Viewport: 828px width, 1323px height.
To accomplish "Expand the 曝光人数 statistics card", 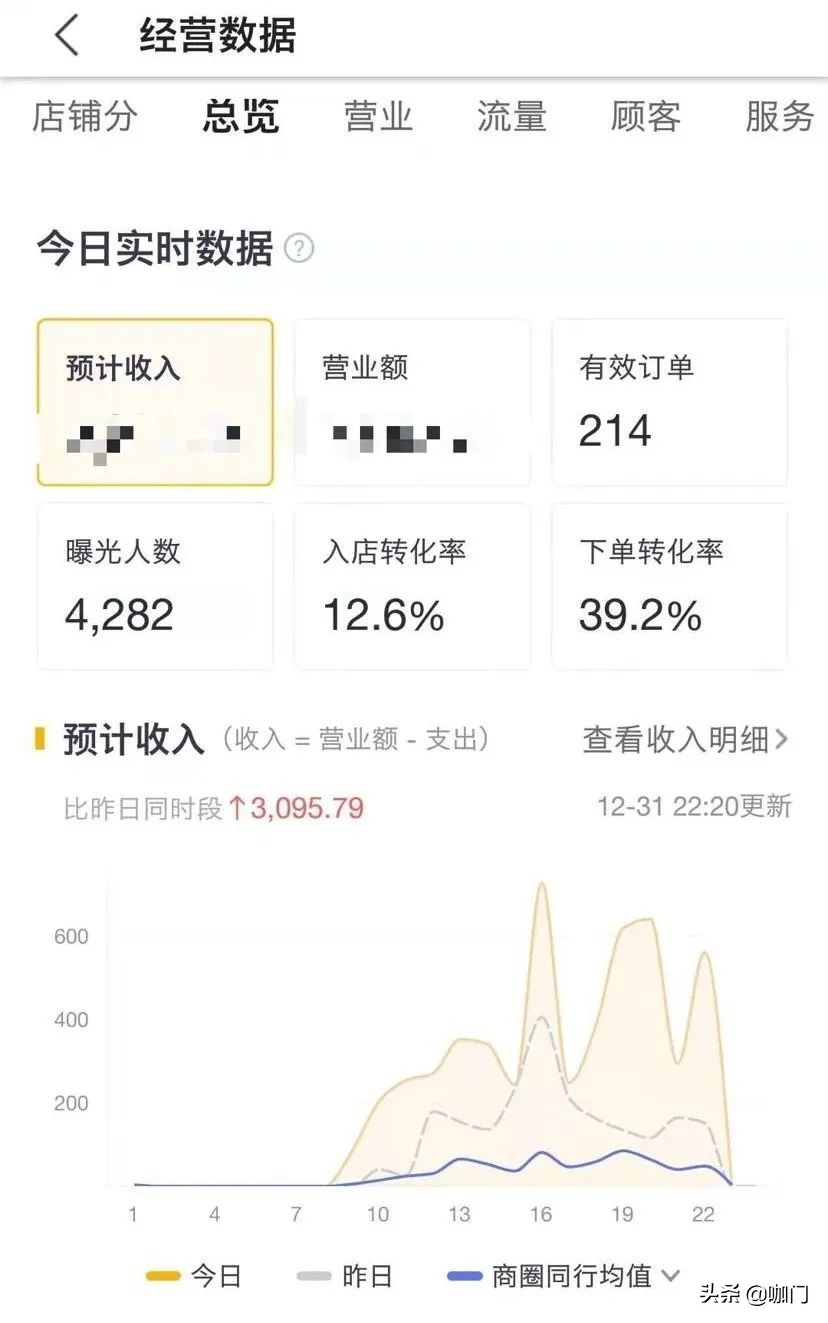I will point(154,587).
